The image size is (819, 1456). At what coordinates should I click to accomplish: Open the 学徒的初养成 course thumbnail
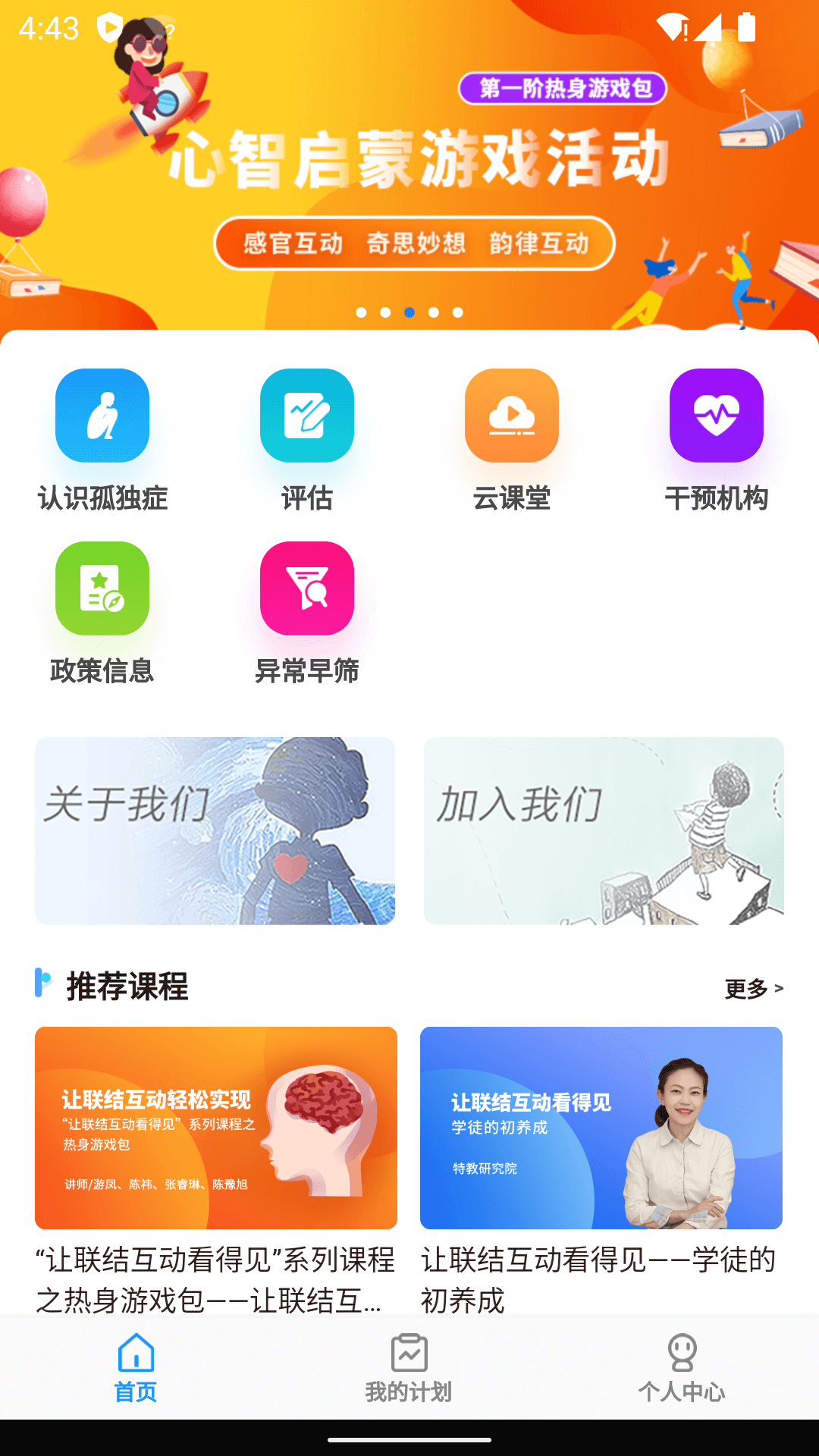click(601, 1128)
